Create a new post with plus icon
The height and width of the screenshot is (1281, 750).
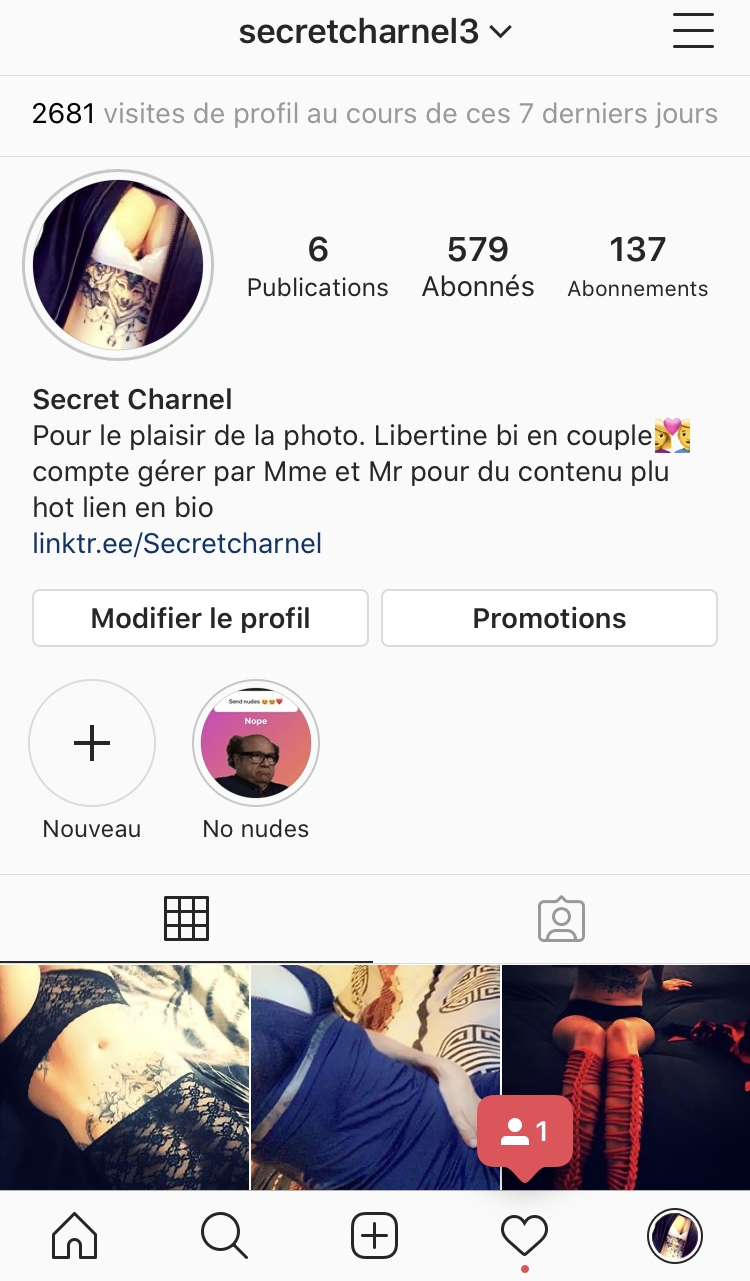[375, 1236]
